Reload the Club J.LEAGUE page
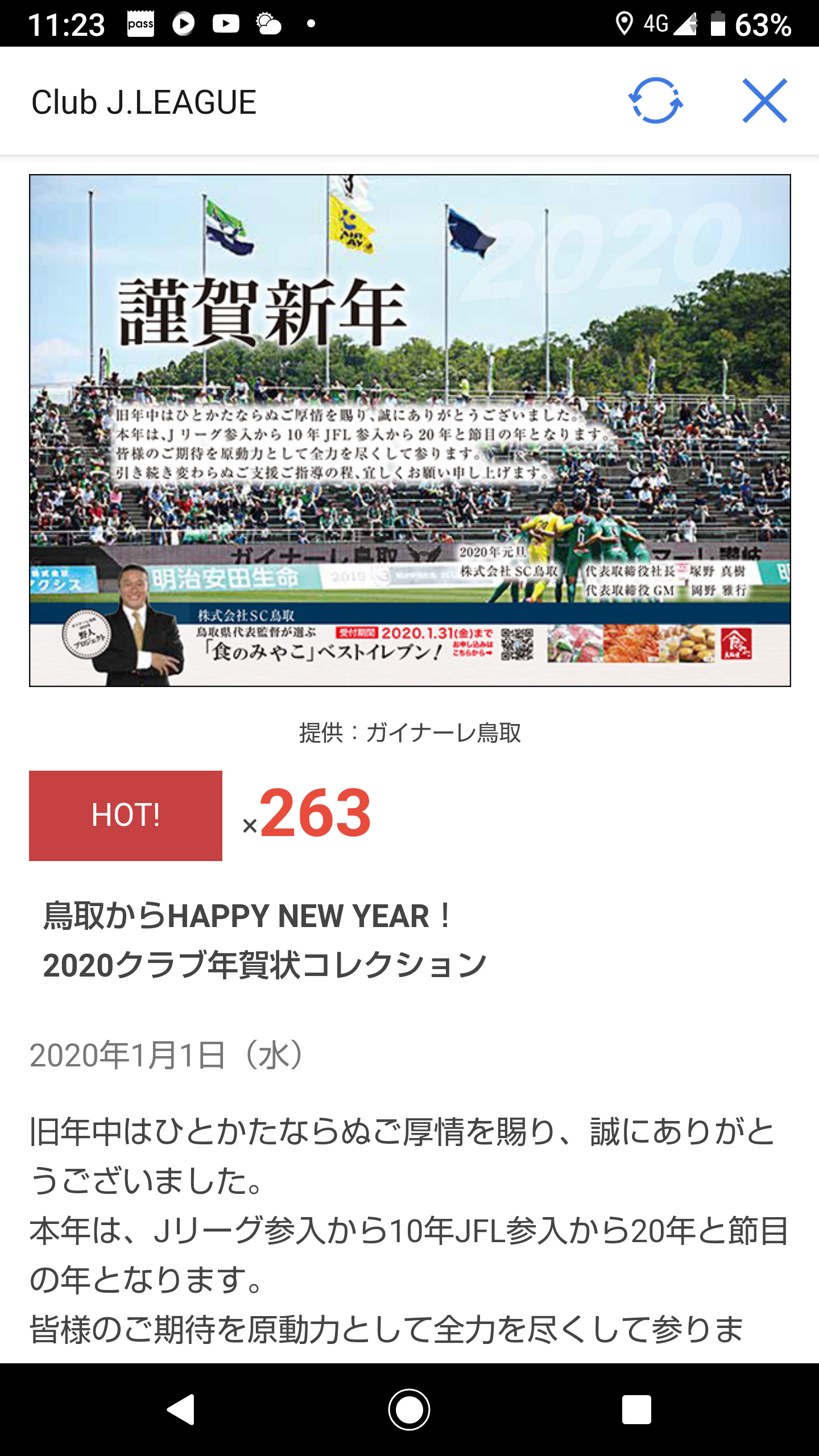 point(655,101)
